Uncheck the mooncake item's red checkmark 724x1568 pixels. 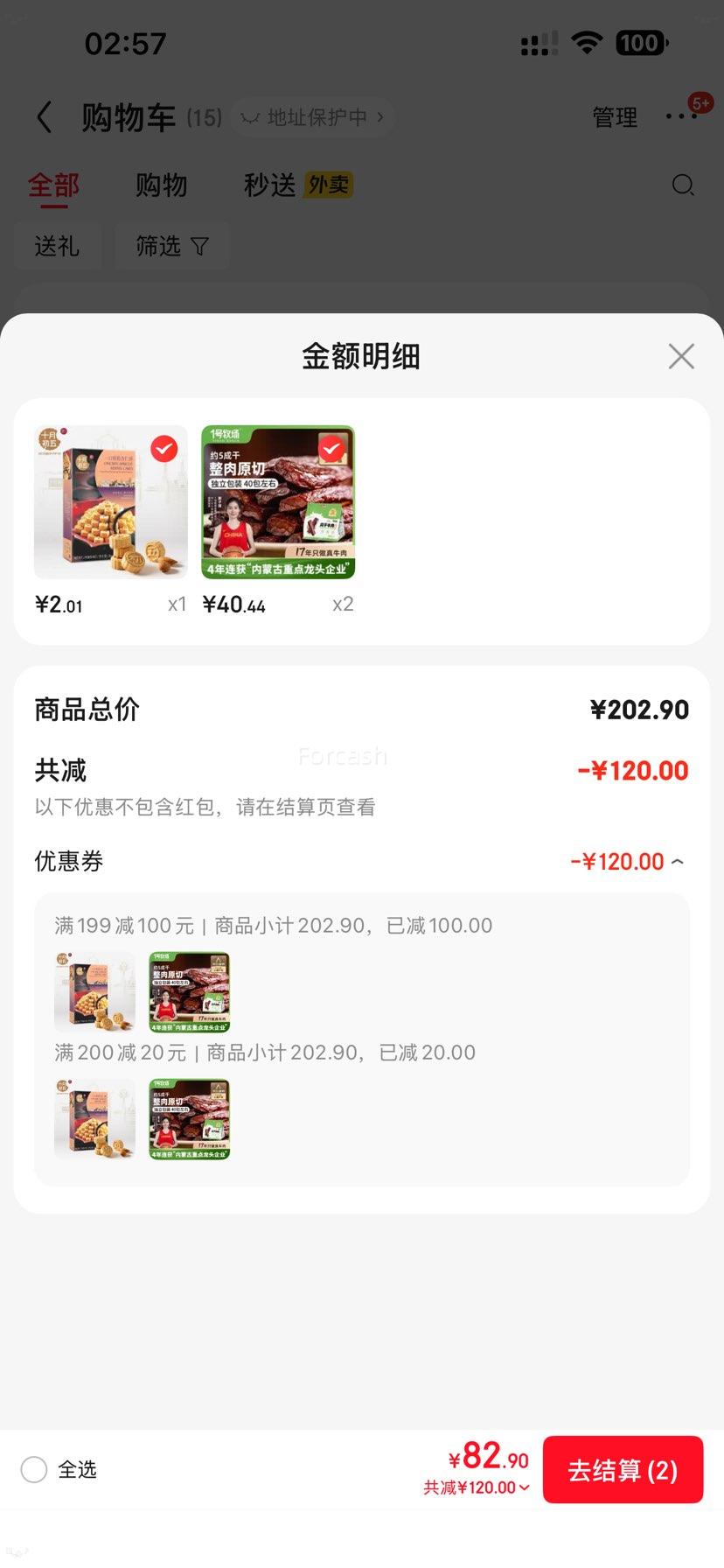164,449
